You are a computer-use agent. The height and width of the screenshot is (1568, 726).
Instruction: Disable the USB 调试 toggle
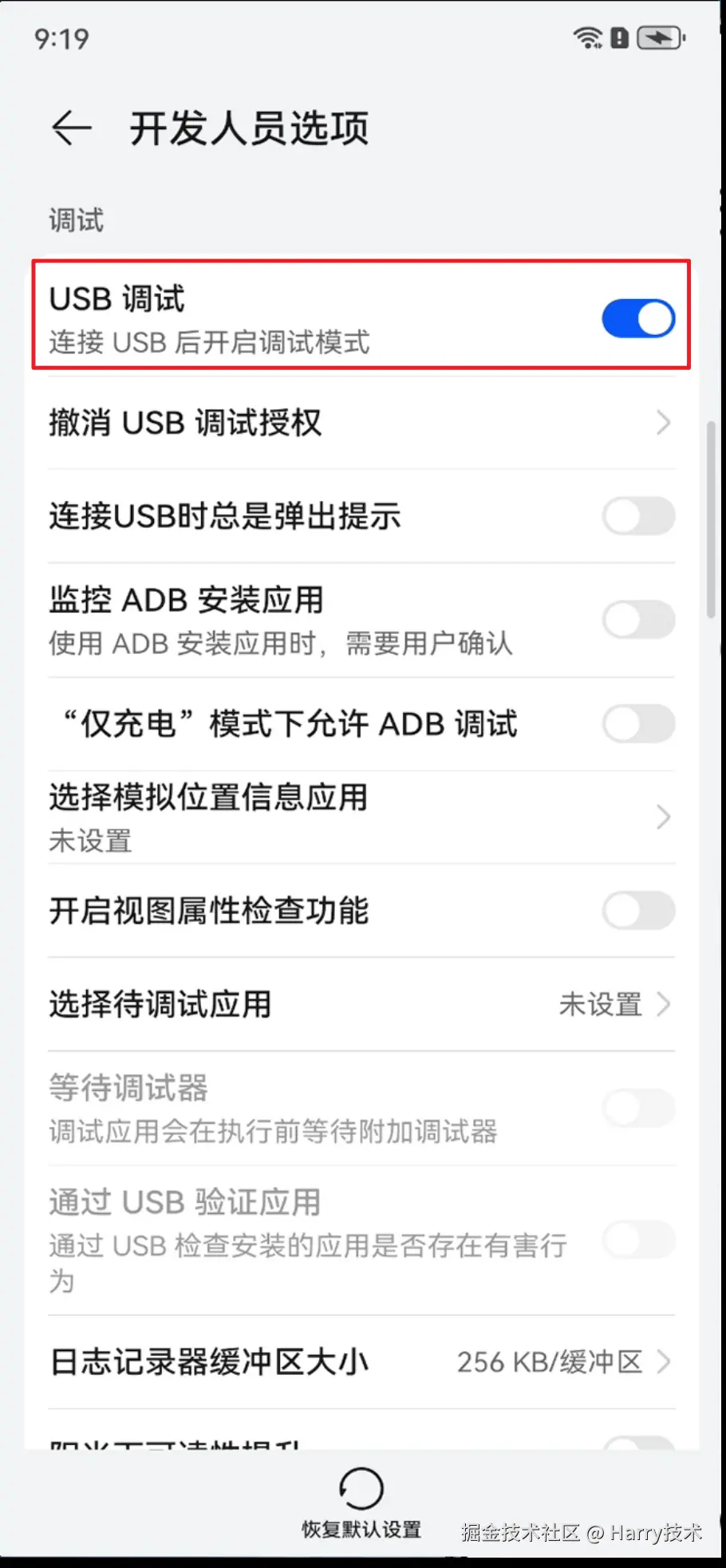pos(637,317)
